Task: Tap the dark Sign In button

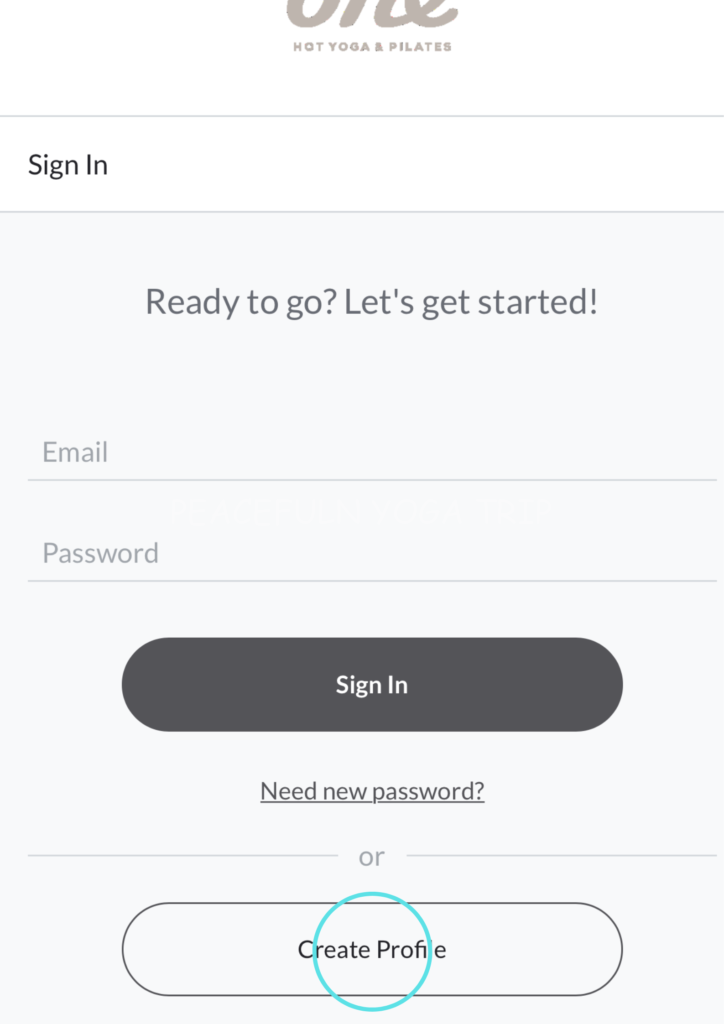Action: (372, 685)
